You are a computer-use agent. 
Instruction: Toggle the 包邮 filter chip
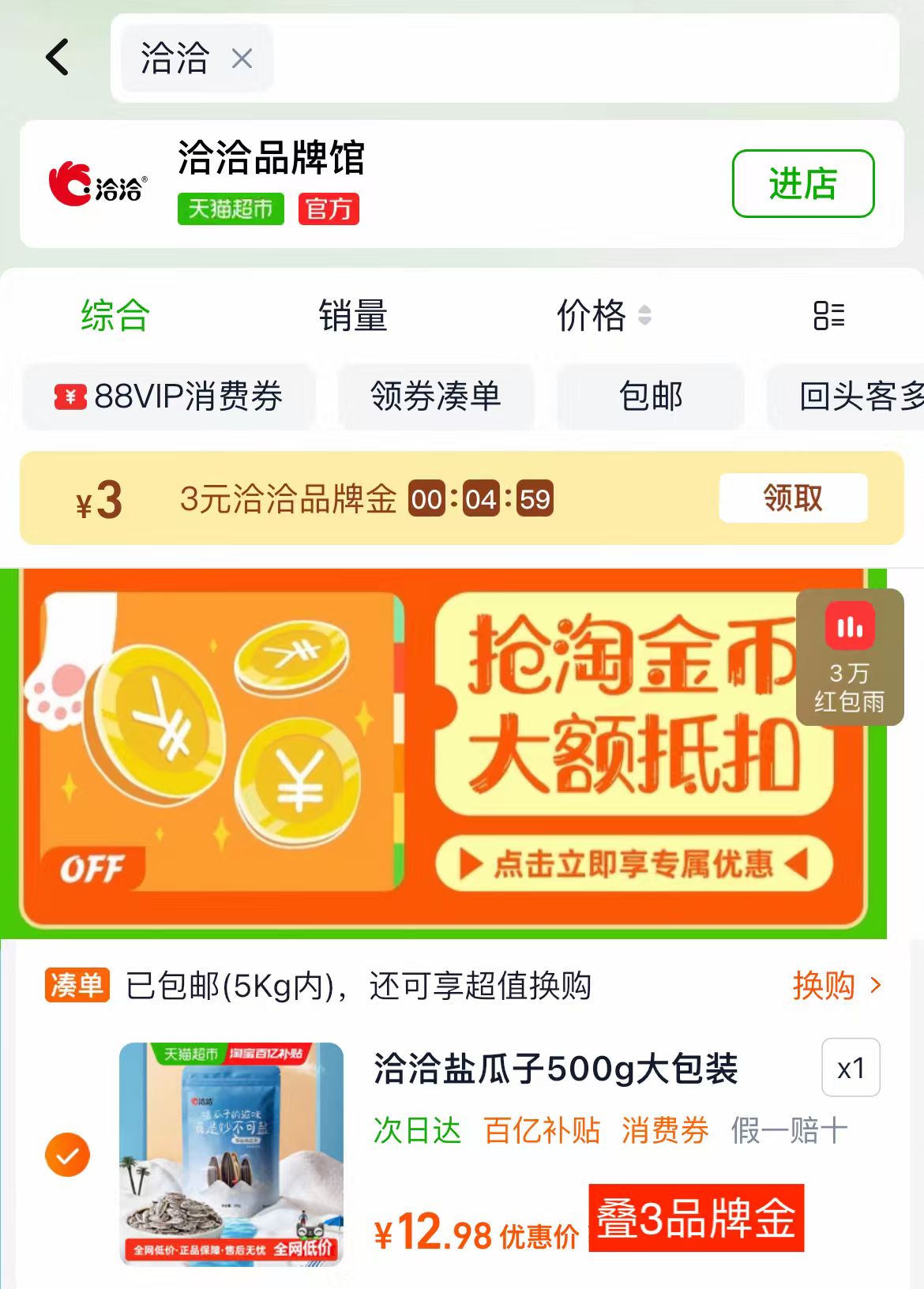coord(650,397)
